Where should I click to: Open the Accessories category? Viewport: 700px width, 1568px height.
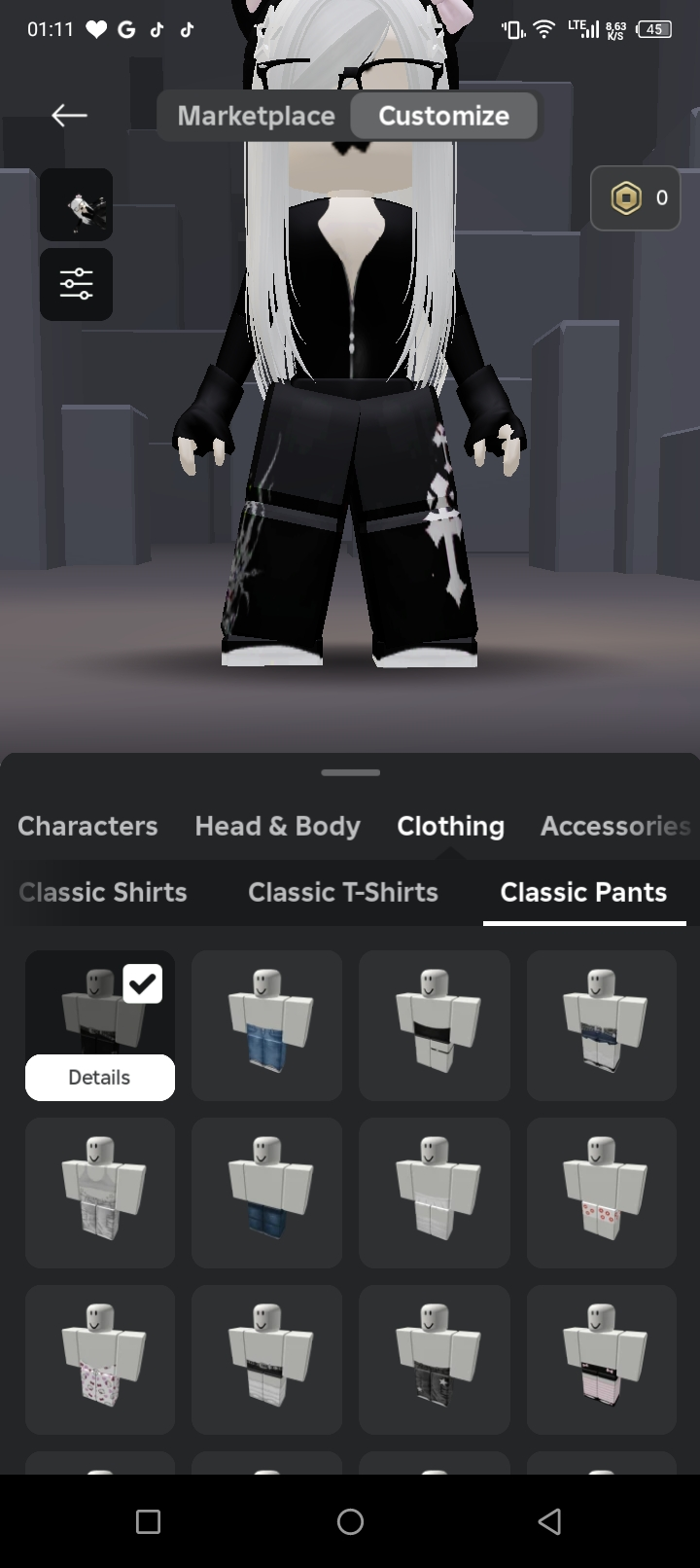point(614,826)
